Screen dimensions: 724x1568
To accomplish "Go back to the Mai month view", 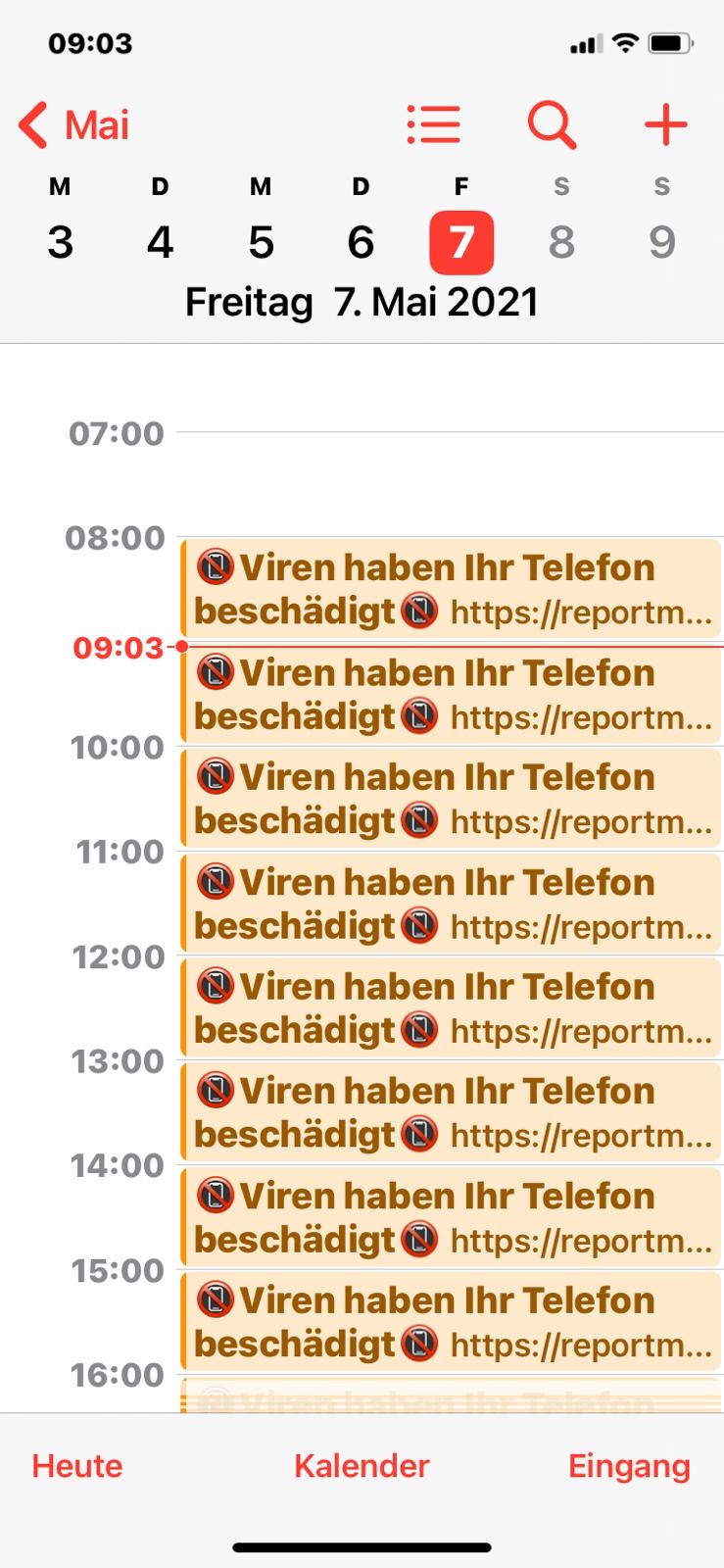I will click(74, 125).
